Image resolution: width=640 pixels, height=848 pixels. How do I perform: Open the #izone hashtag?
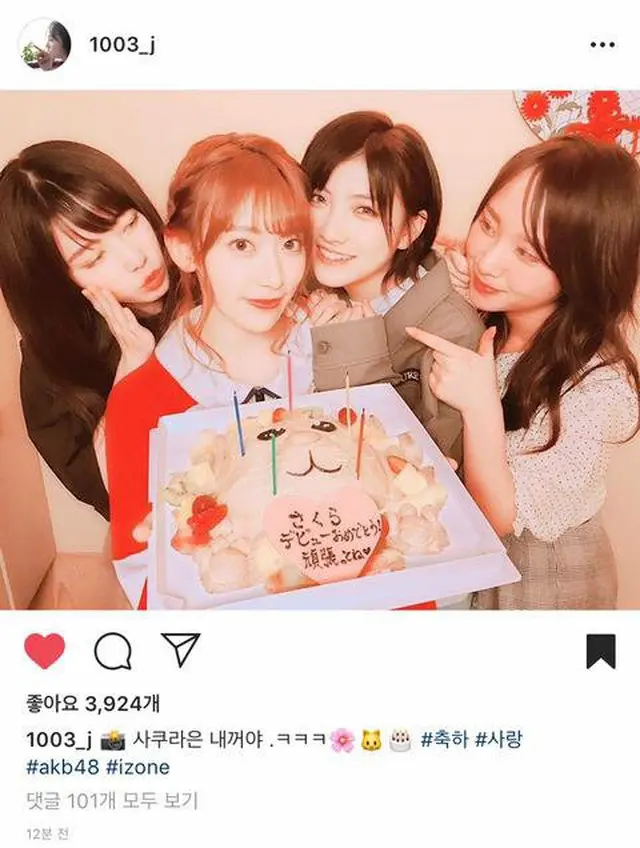click(137, 767)
